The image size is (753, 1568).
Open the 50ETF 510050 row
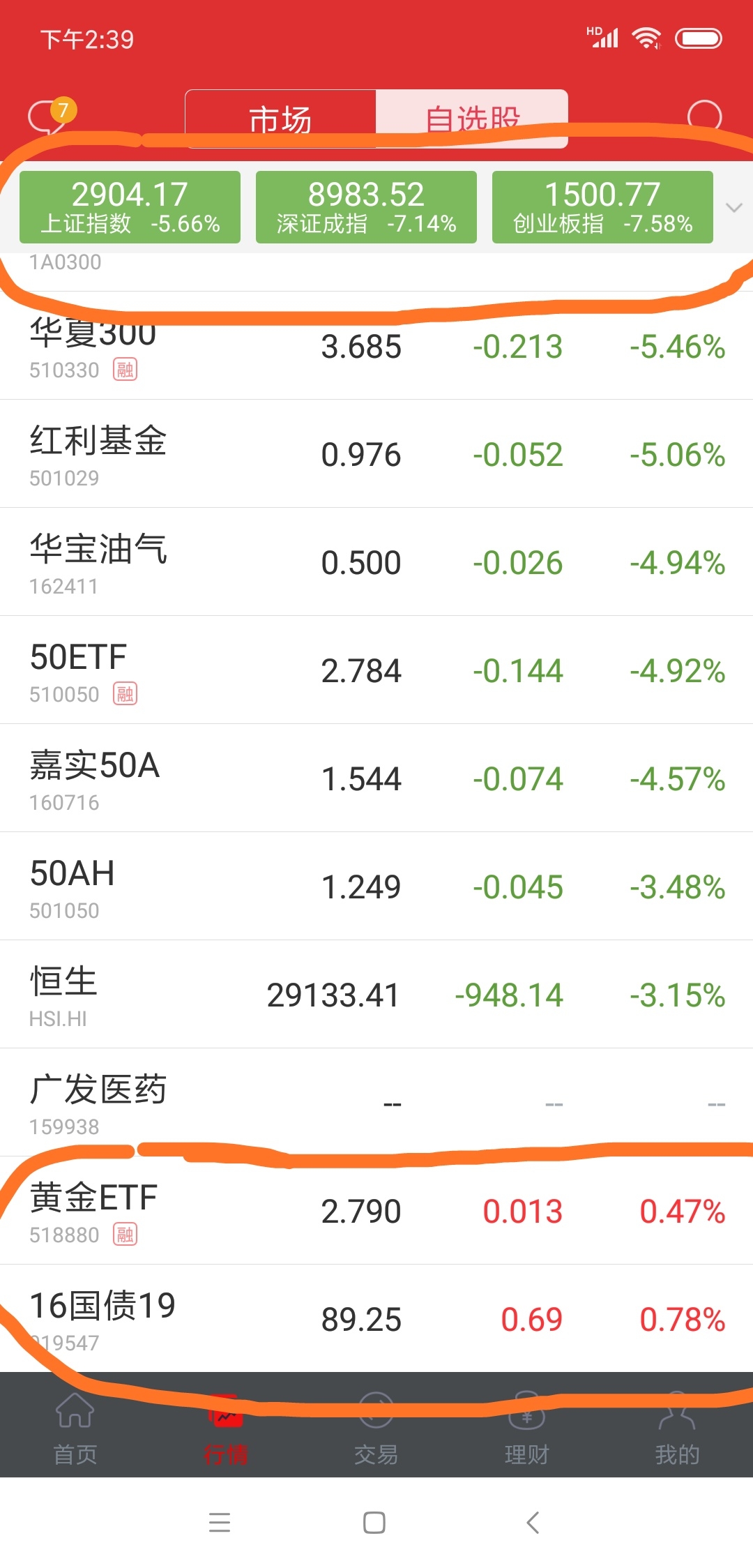click(x=376, y=670)
